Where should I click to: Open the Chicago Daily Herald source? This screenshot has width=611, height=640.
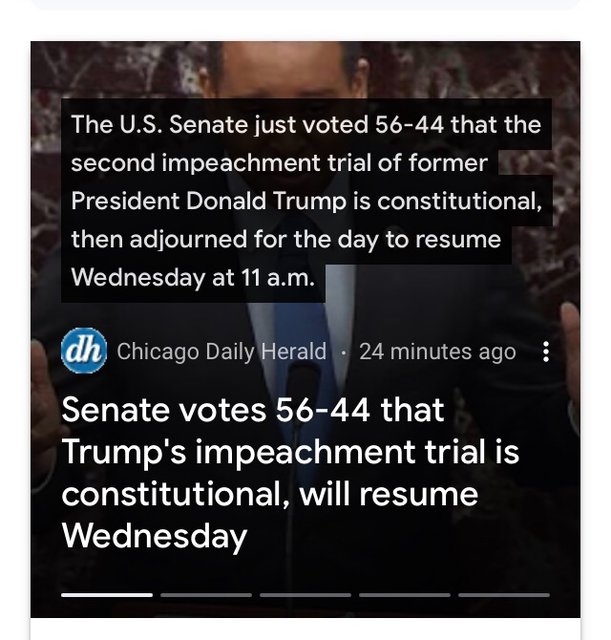pyautogui.click(x=221, y=352)
